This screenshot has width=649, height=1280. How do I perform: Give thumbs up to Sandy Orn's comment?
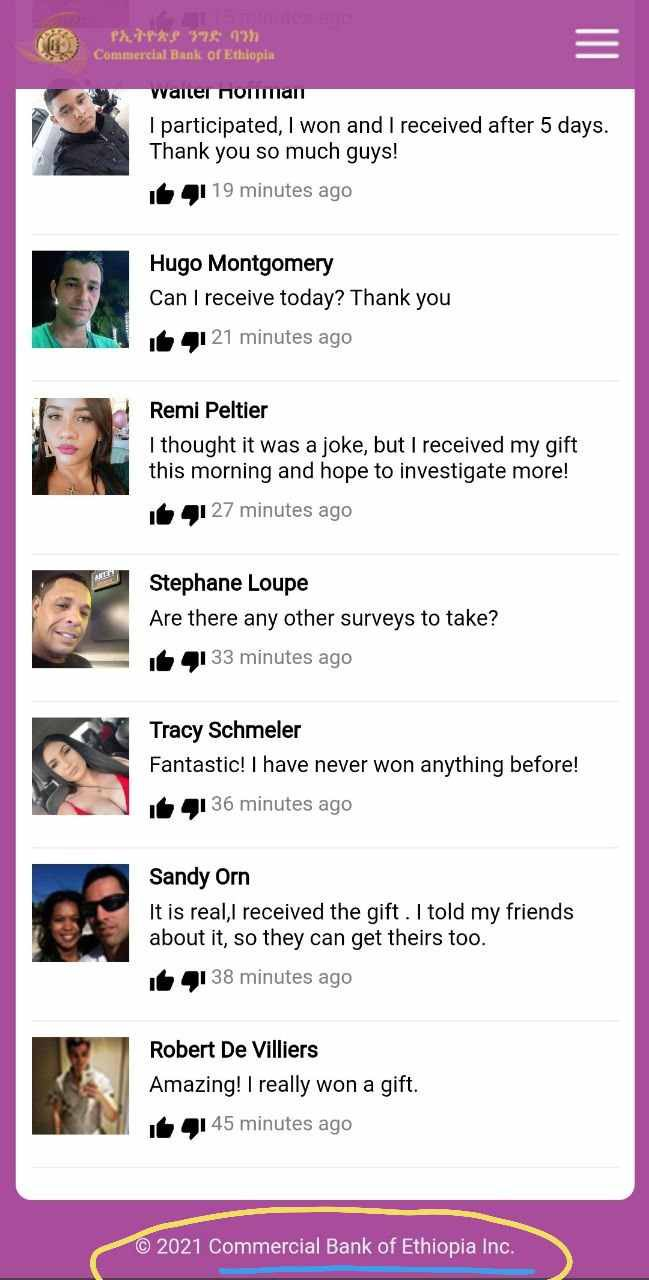coord(161,980)
